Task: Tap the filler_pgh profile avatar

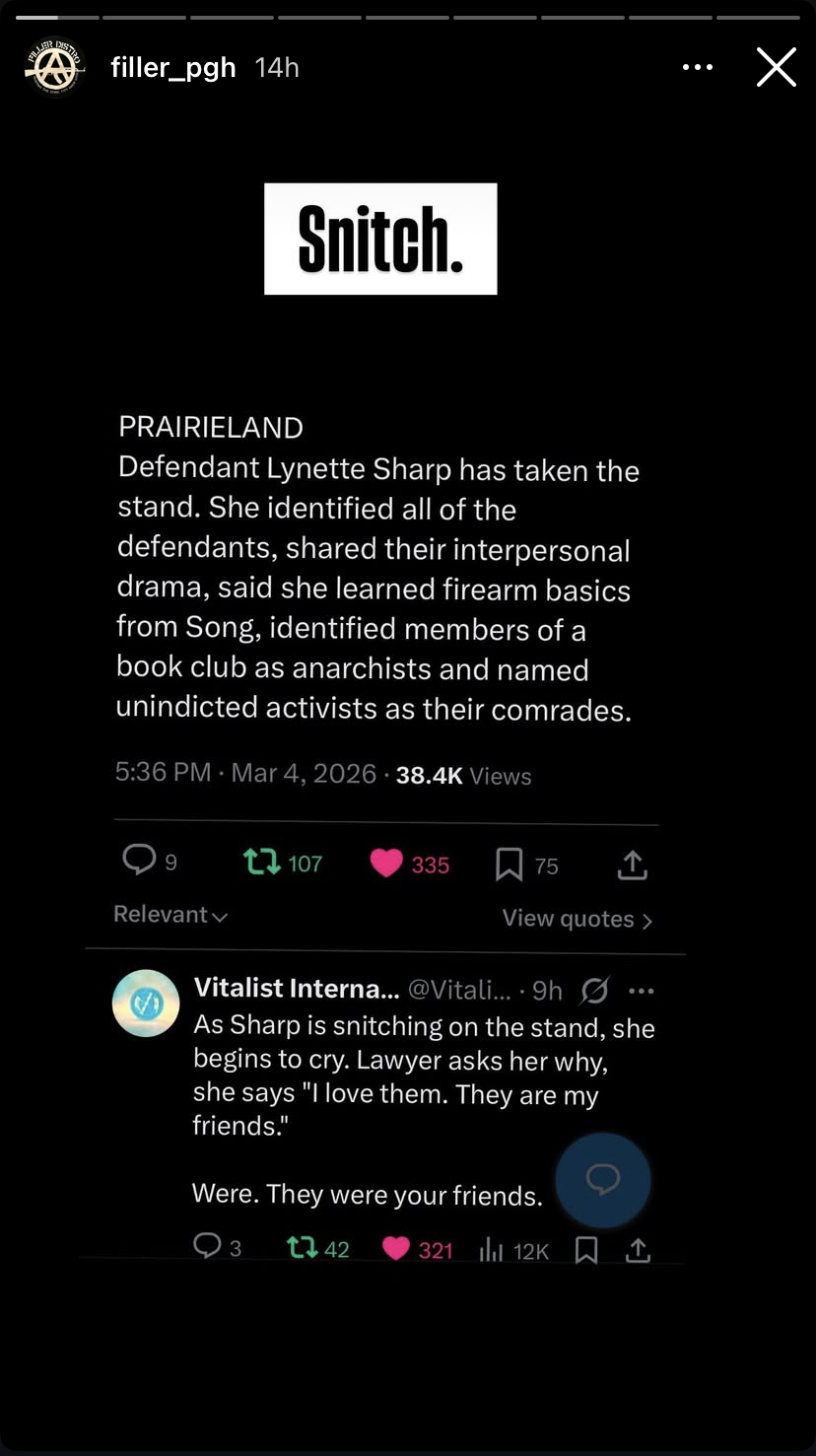Action: (x=54, y=68)
